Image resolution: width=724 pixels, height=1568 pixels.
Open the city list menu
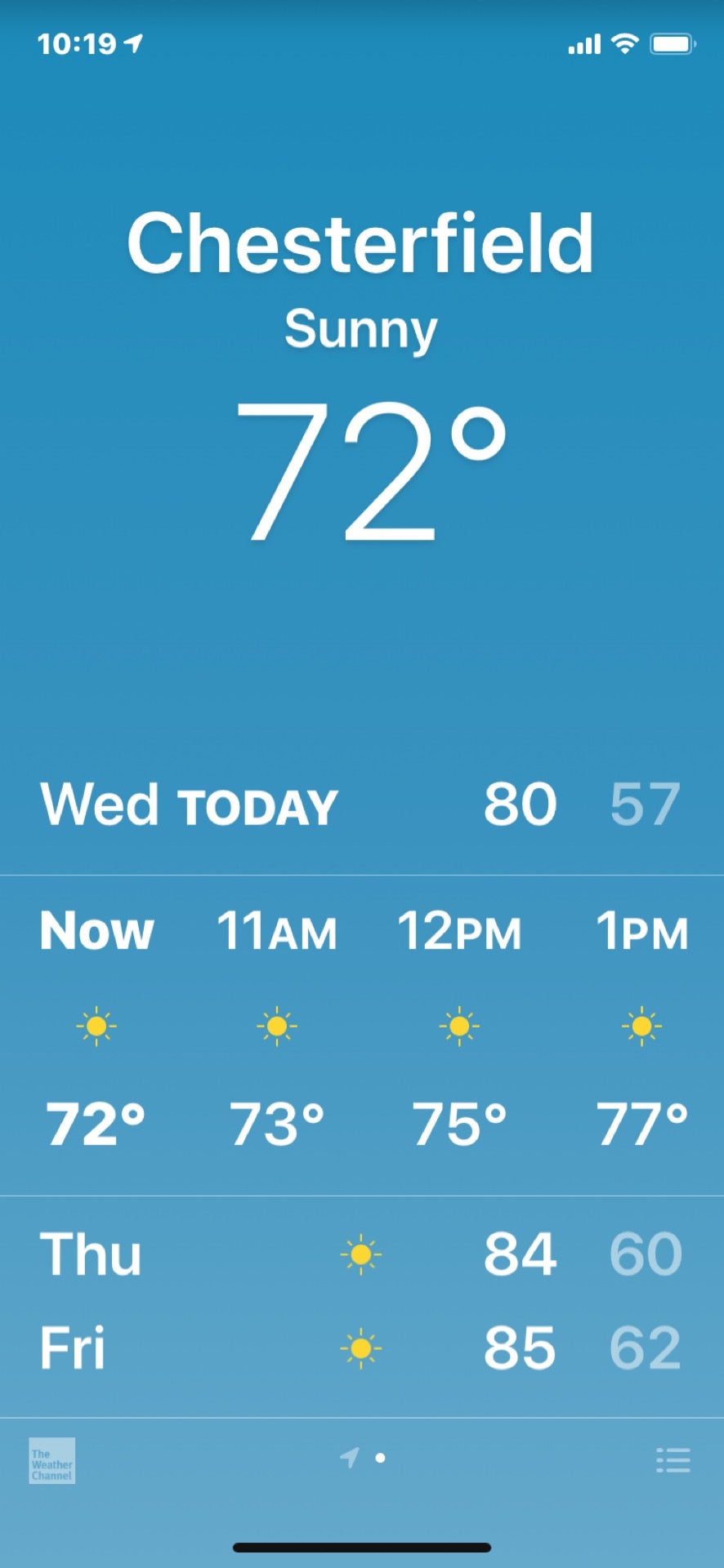[673, 1460]
